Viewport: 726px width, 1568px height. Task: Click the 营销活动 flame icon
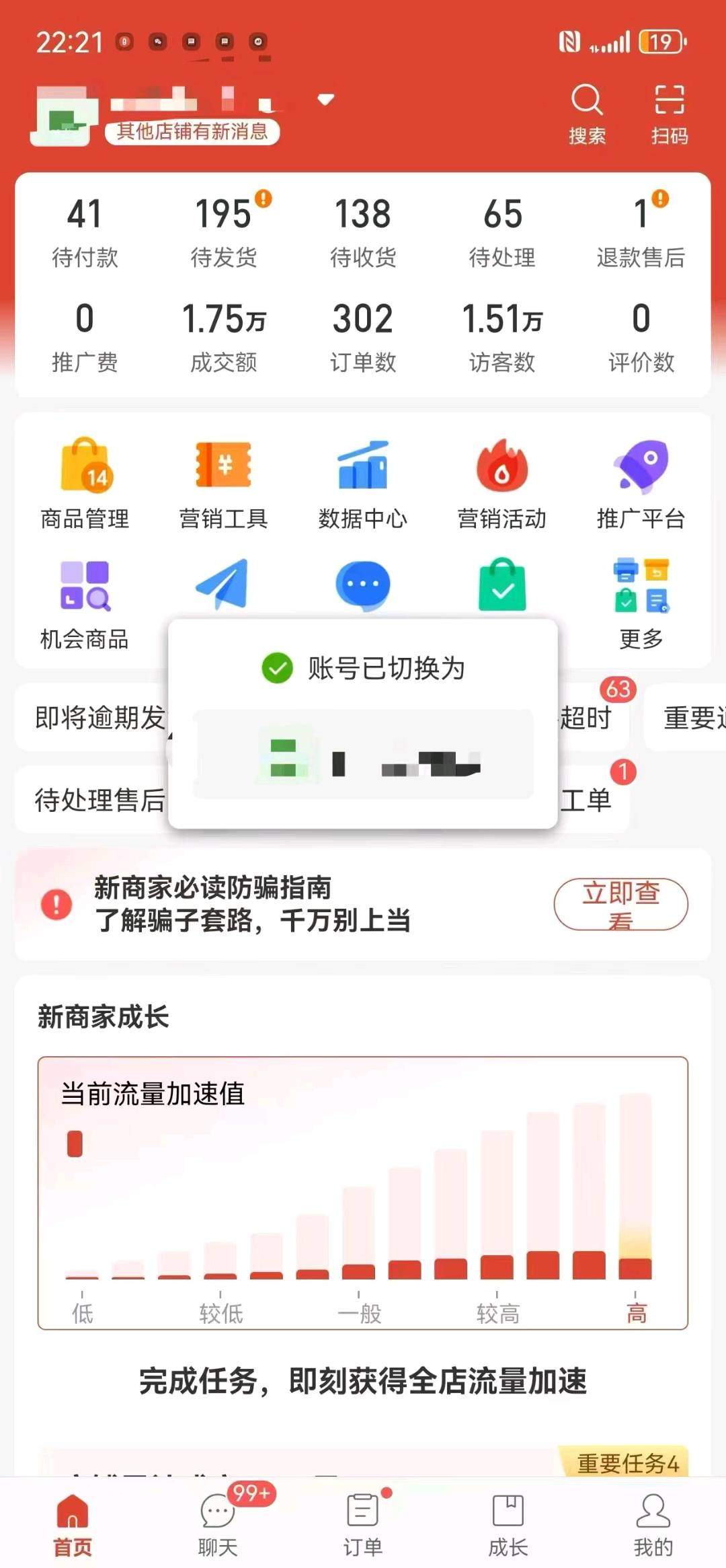pyautogui.click(x=501, y=471)
